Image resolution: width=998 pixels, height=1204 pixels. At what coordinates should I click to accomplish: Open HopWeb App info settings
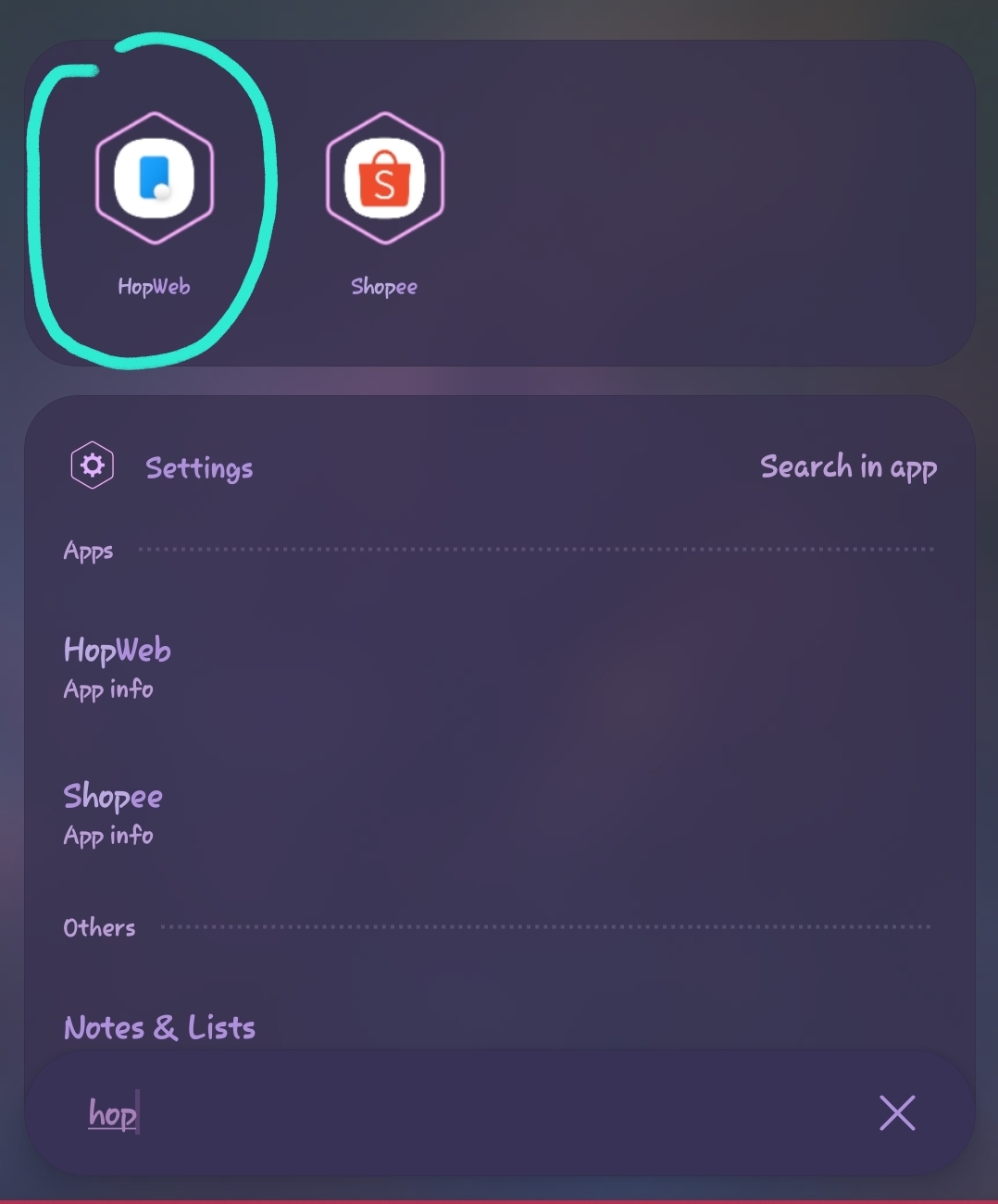[x=118, y=667]
